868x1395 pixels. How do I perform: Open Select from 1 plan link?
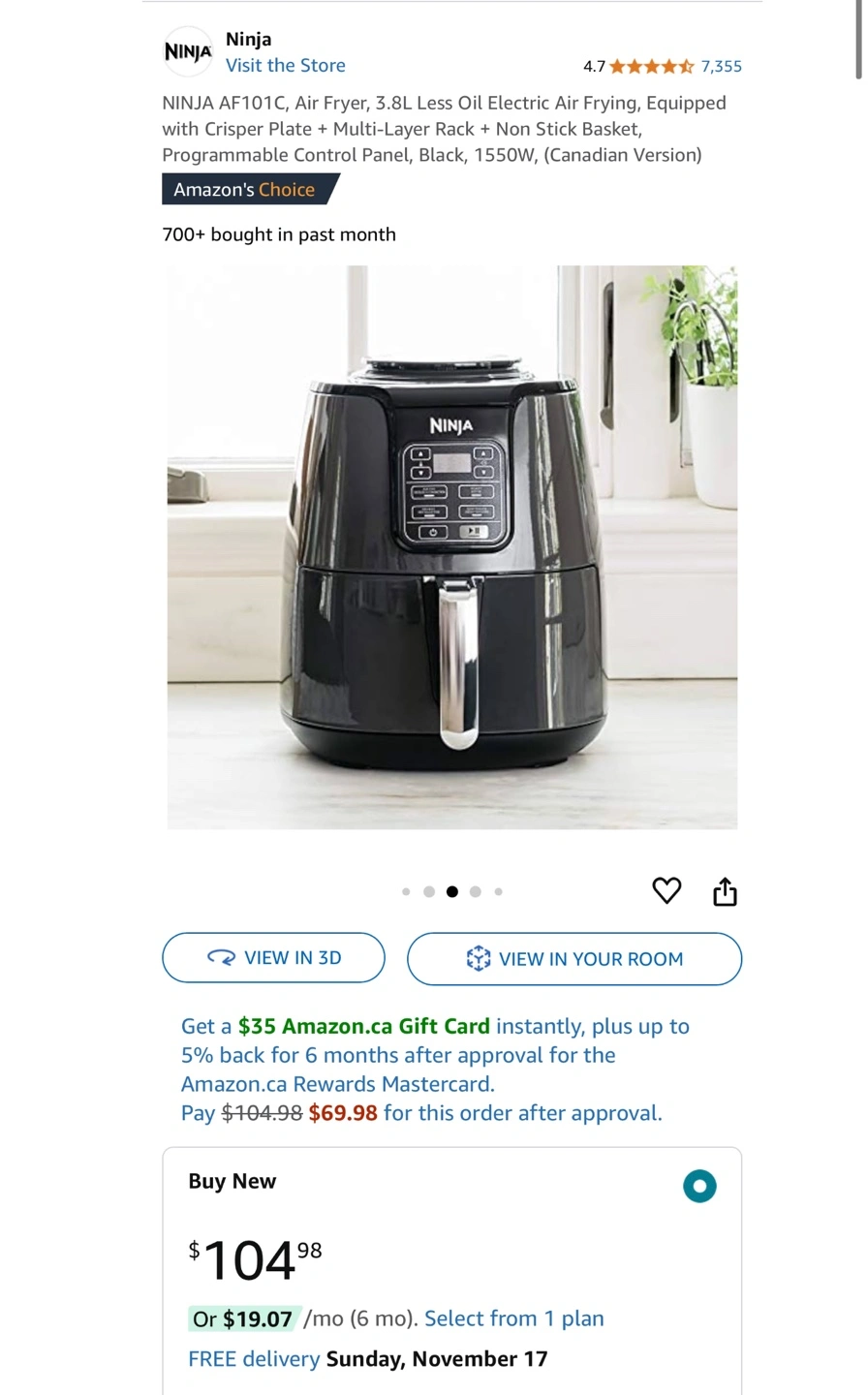pos(513,1318)
